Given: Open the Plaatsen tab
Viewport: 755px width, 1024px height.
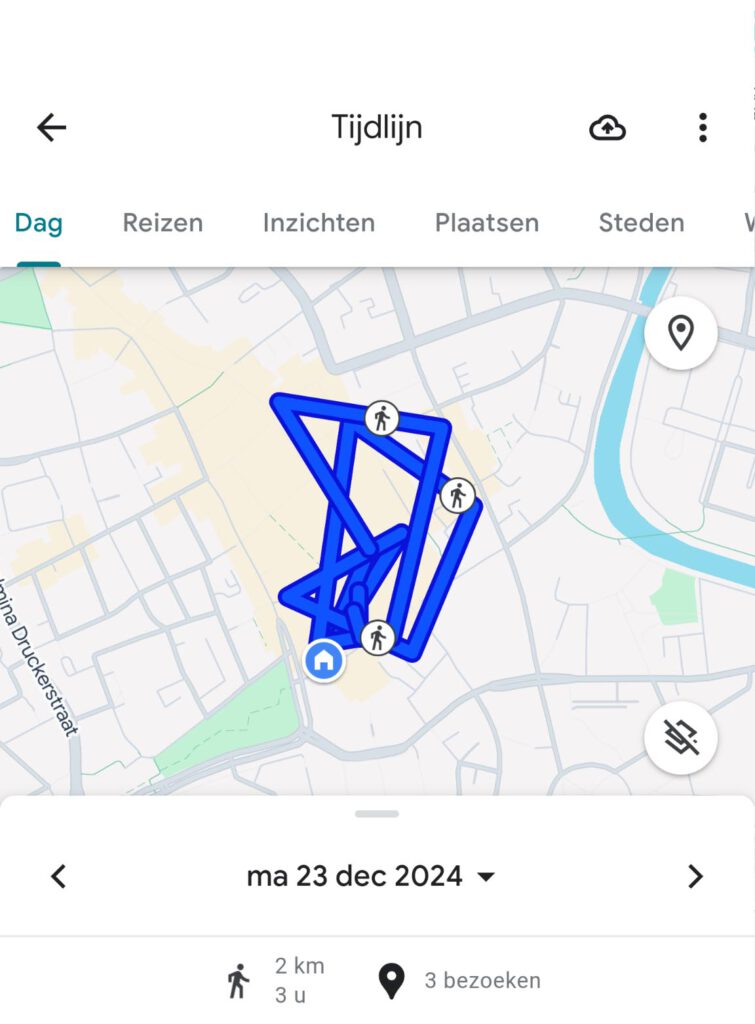Looking at the screenshot, I should click(486, 223).
